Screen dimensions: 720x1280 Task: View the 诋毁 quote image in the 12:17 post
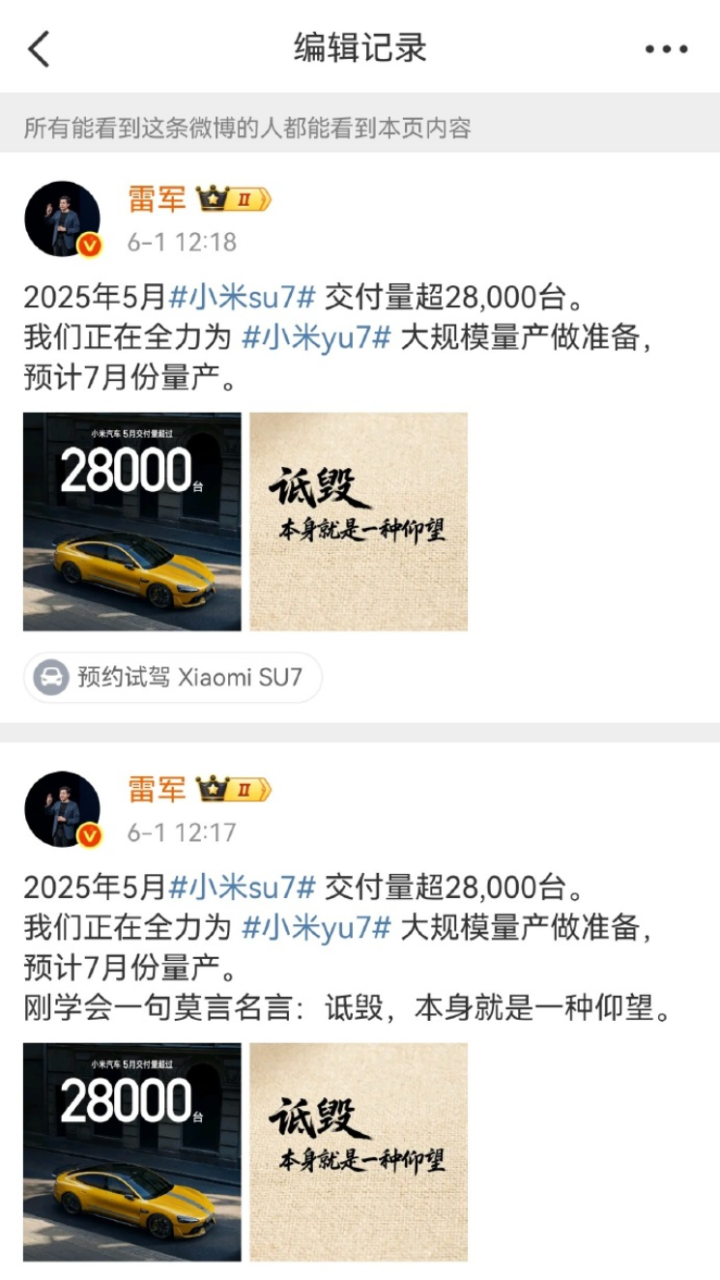coord(359,1151)
